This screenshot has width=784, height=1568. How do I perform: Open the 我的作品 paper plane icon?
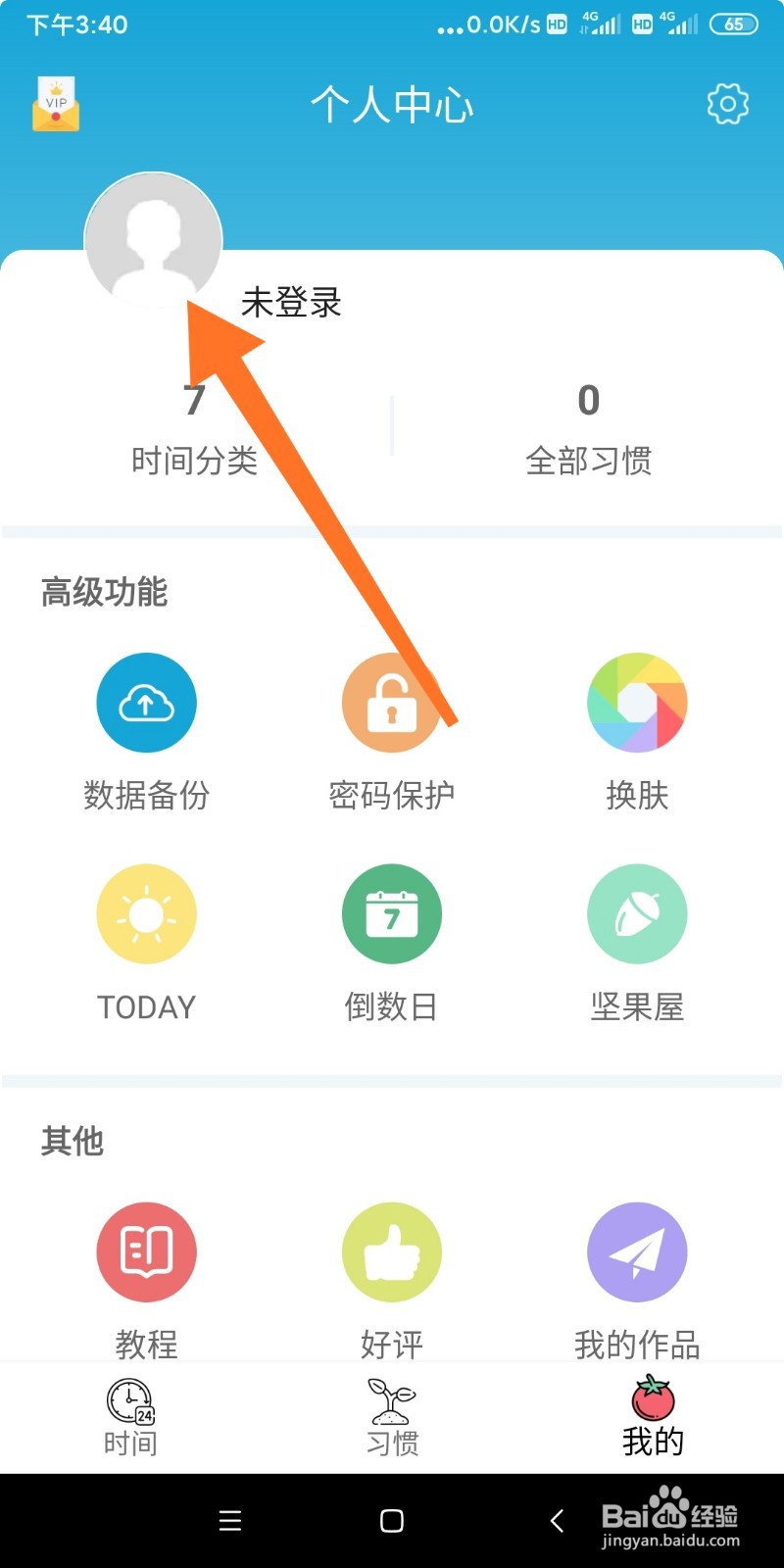pyautogui.click(x=637, y=1251)
